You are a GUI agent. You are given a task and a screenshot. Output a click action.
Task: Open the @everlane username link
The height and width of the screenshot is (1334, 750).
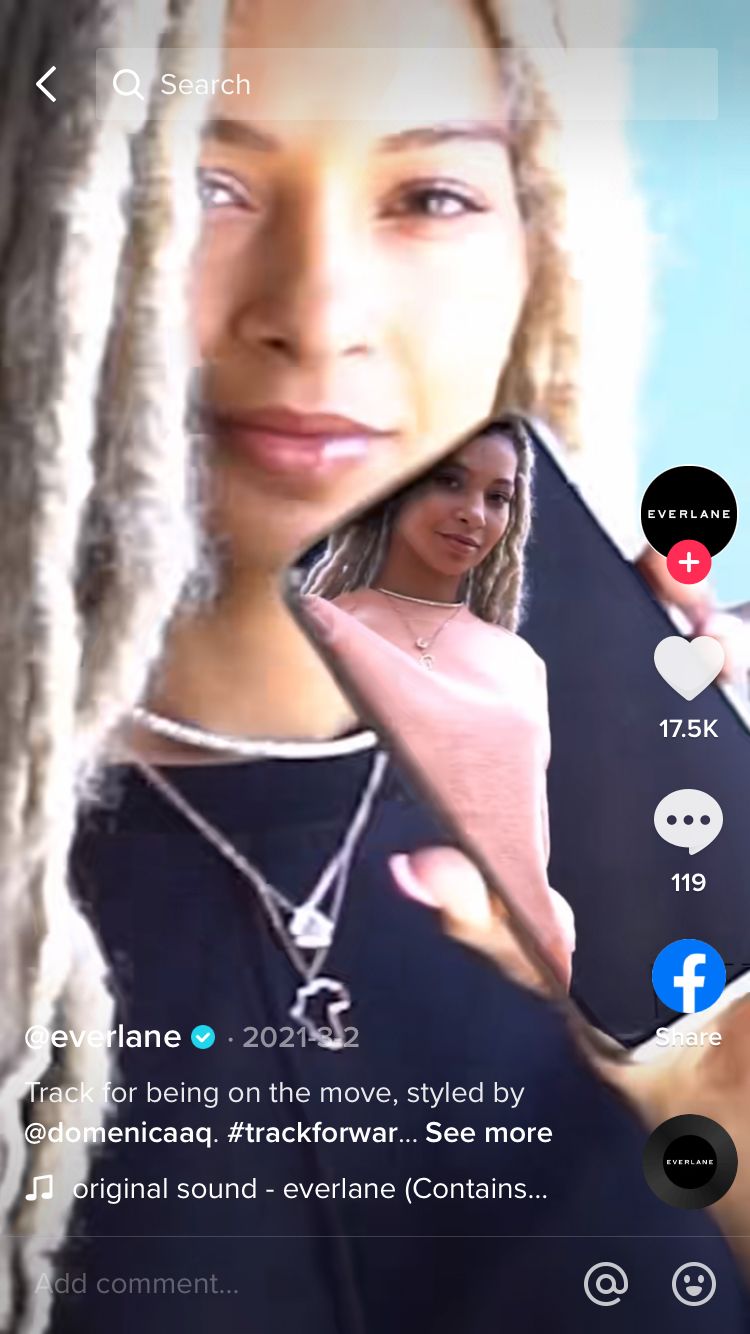point(103,1037)
